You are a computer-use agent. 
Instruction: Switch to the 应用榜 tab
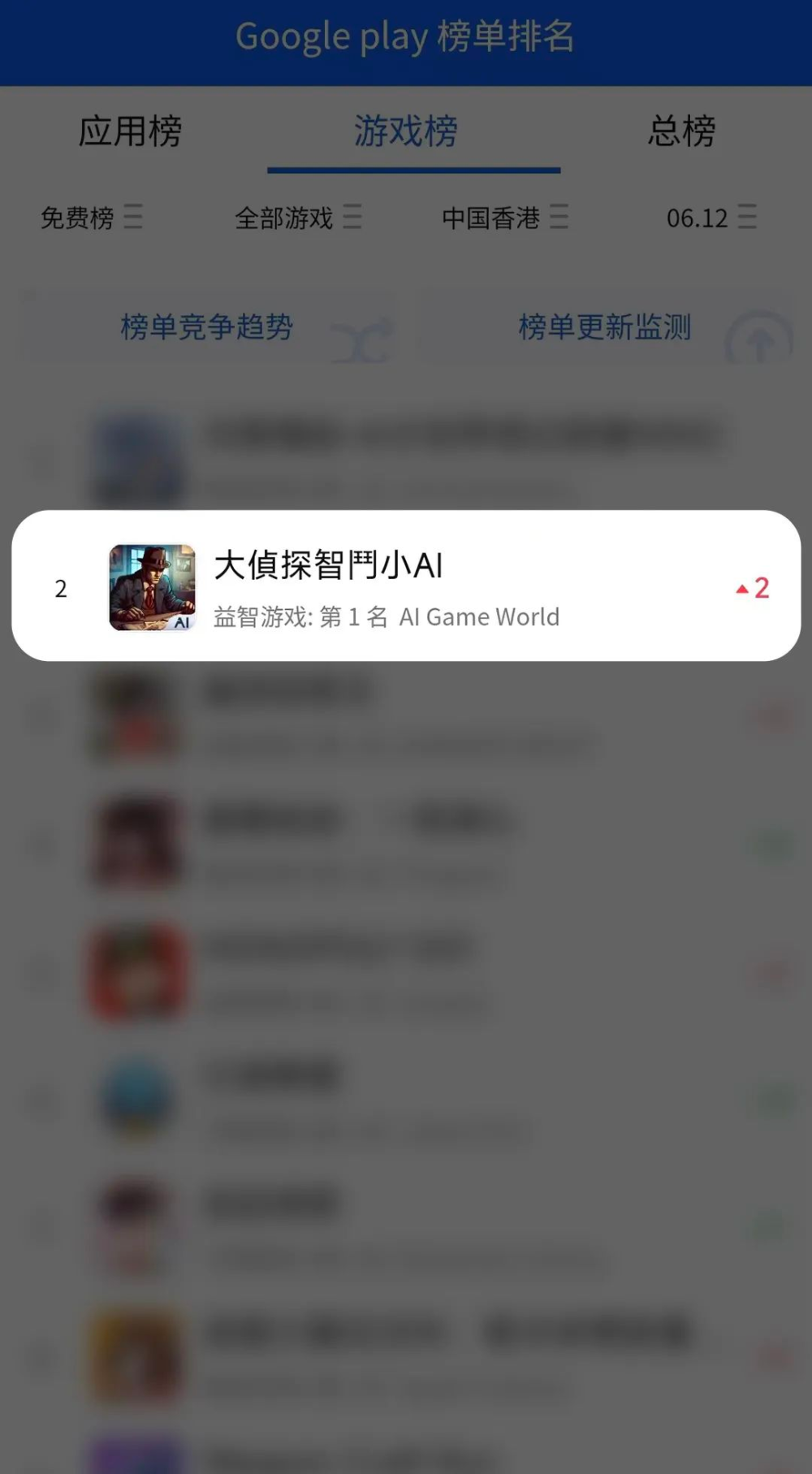[130, 131]
